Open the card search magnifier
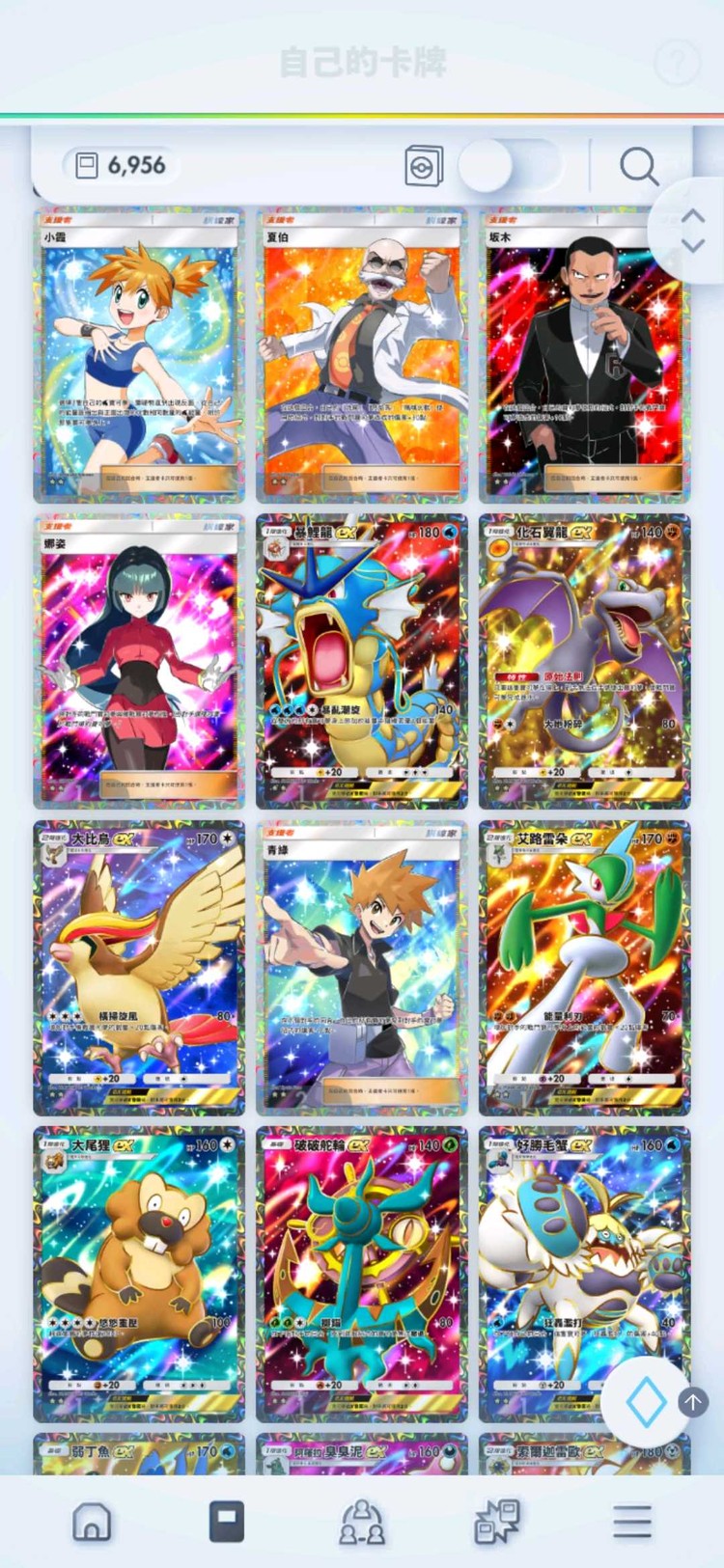The height and width of the screenshot is (1568, 724). (x=638, y=166)
